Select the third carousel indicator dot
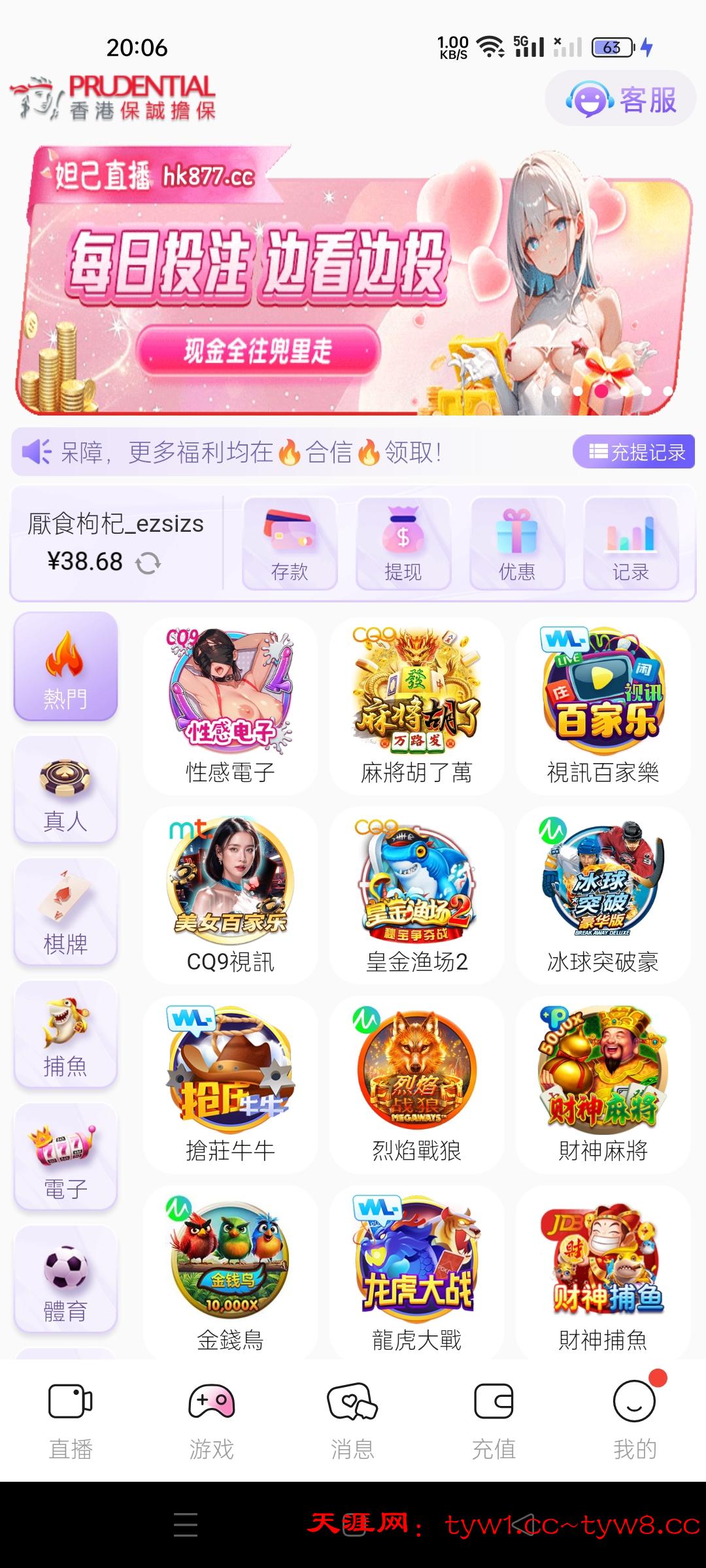The width and height of the screenshot is (706, 1568). [x=602, y=391]
